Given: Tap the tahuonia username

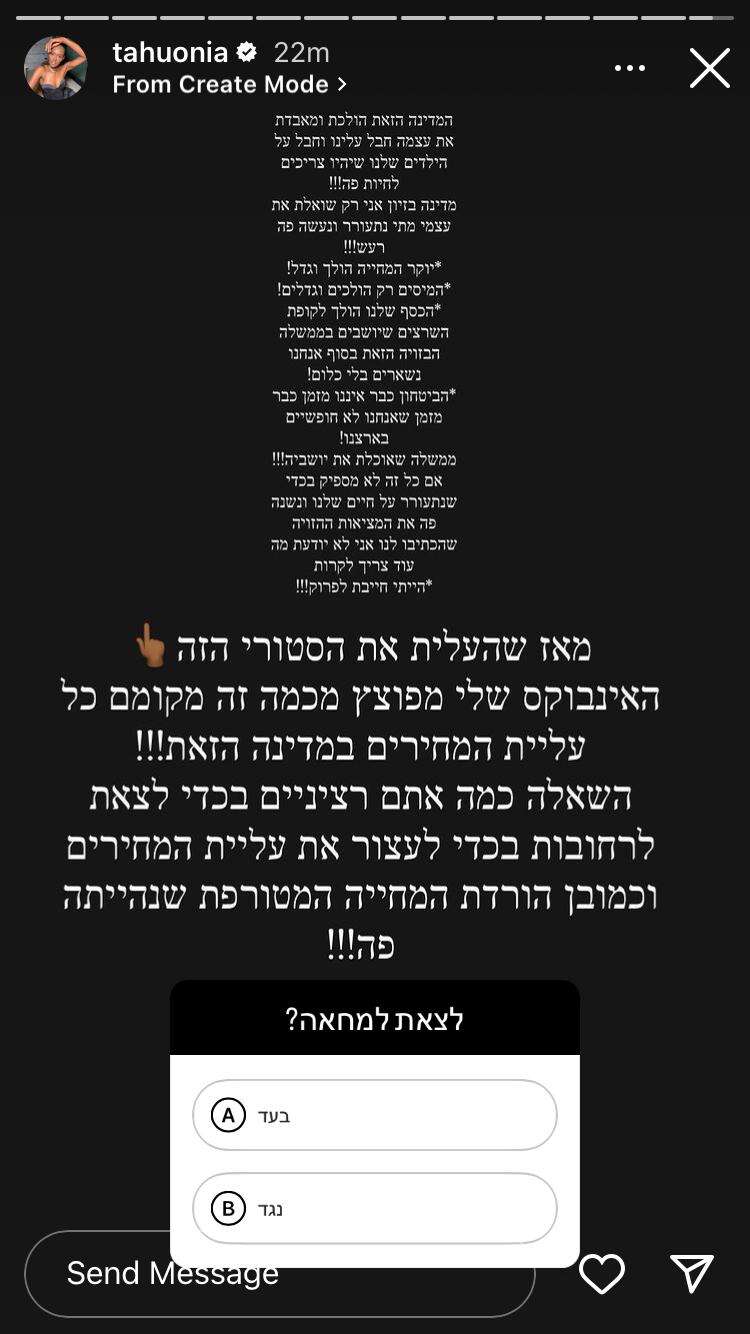Looking at the screenshot, I should [x=170, y=52].
